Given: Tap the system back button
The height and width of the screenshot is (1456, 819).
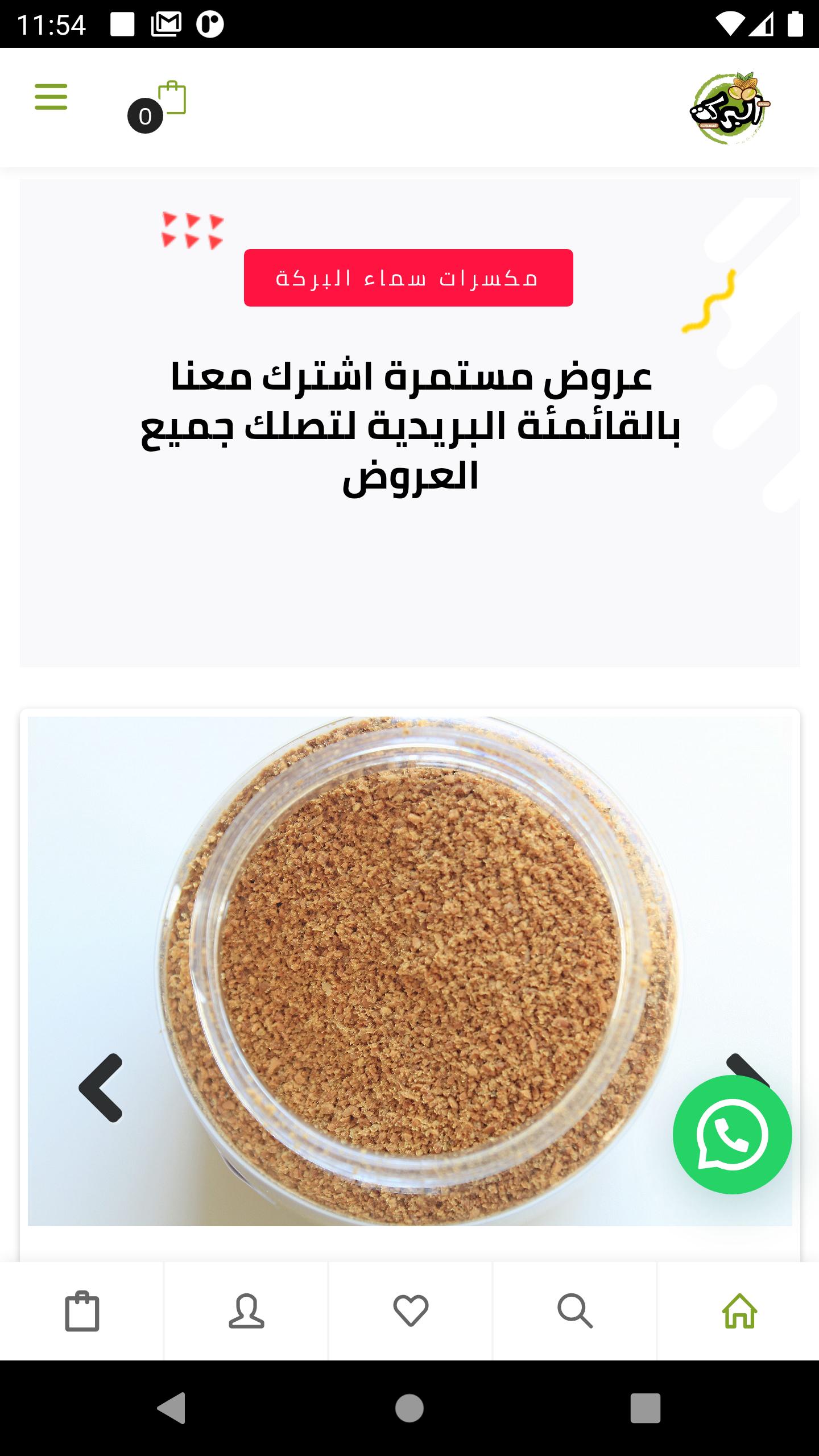Looking at the screenshot, I should coord(172,1408).
